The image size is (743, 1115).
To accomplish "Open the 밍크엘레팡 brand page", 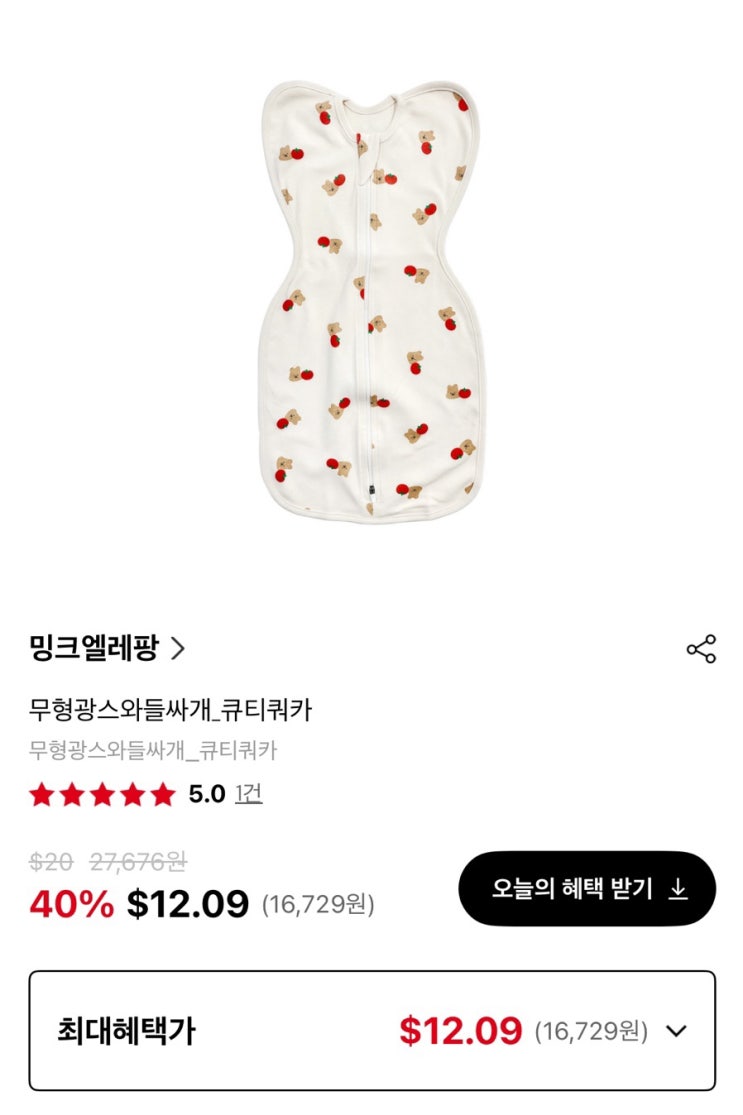I will [107, 648].
